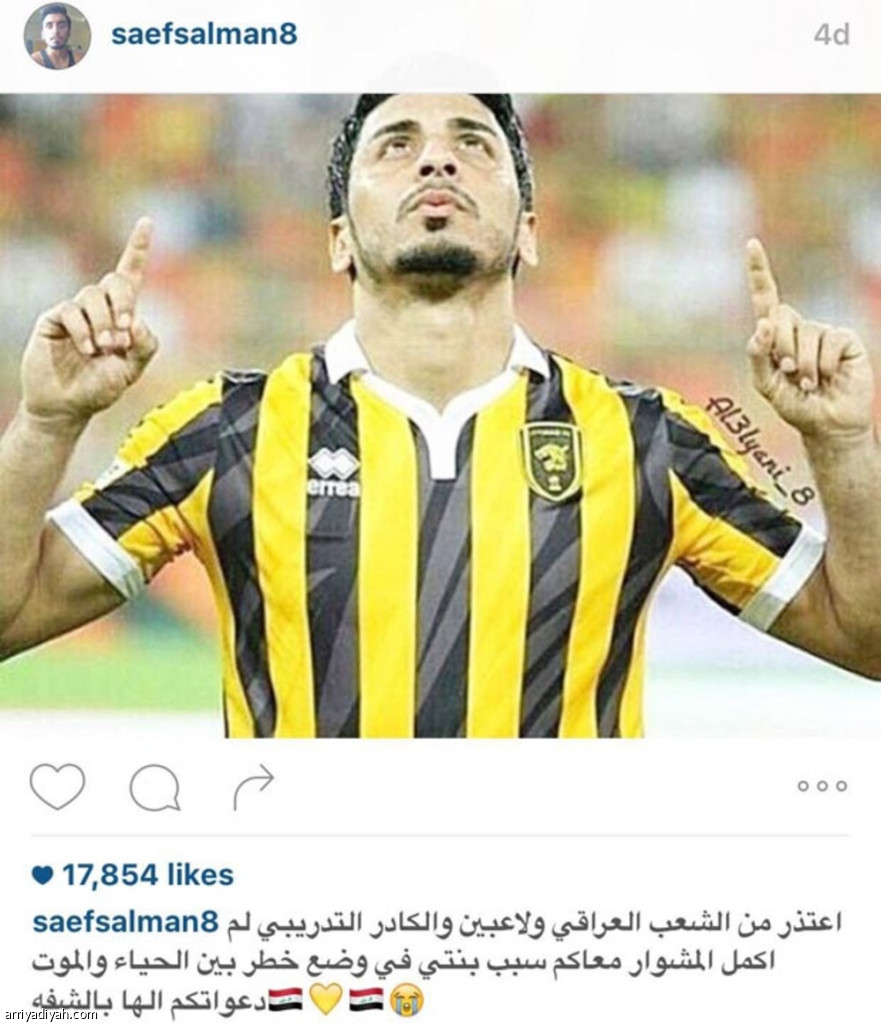Share this post using the arrow icon
The height and width of the screenshot is (1024, 881).
(x=253, y=786)
